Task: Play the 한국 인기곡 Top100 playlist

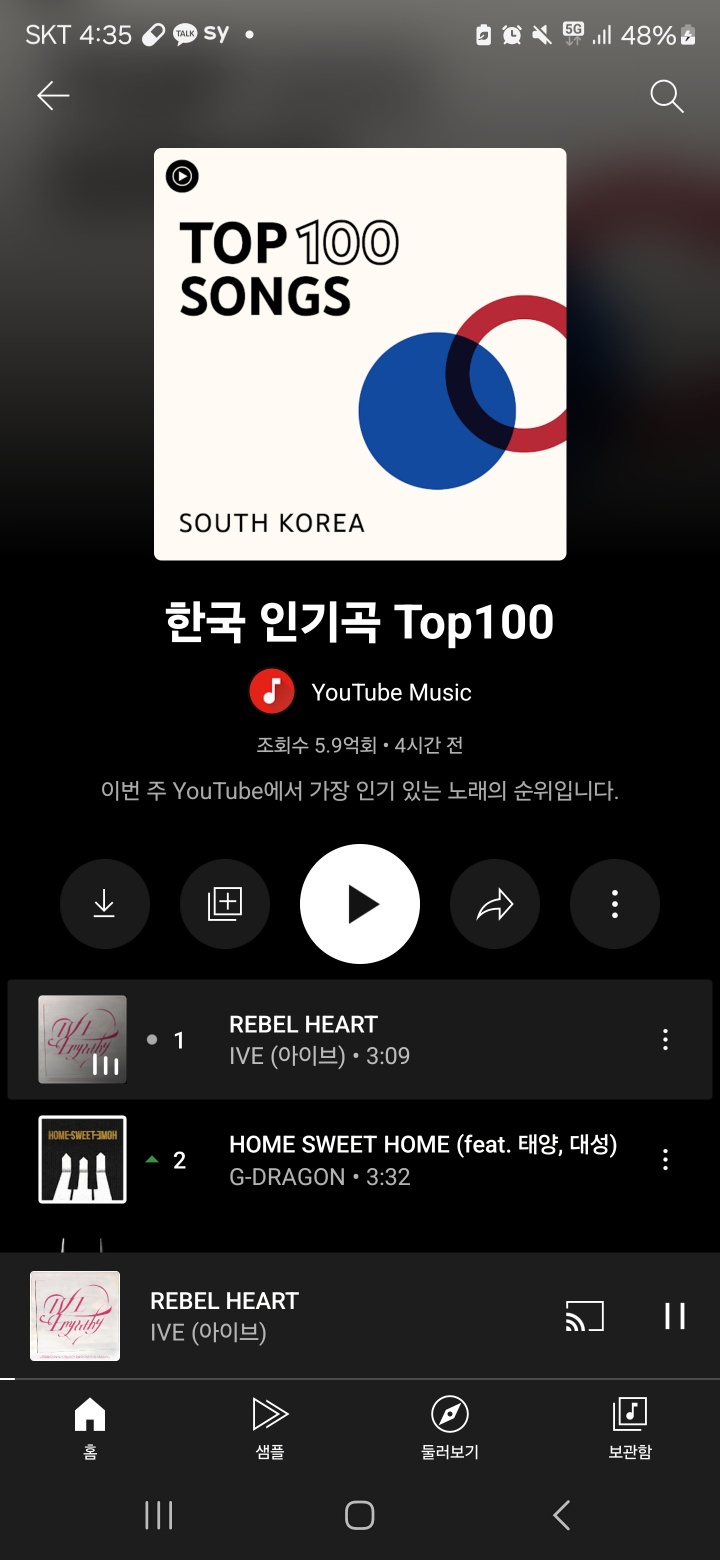Action: coord(360,904)
